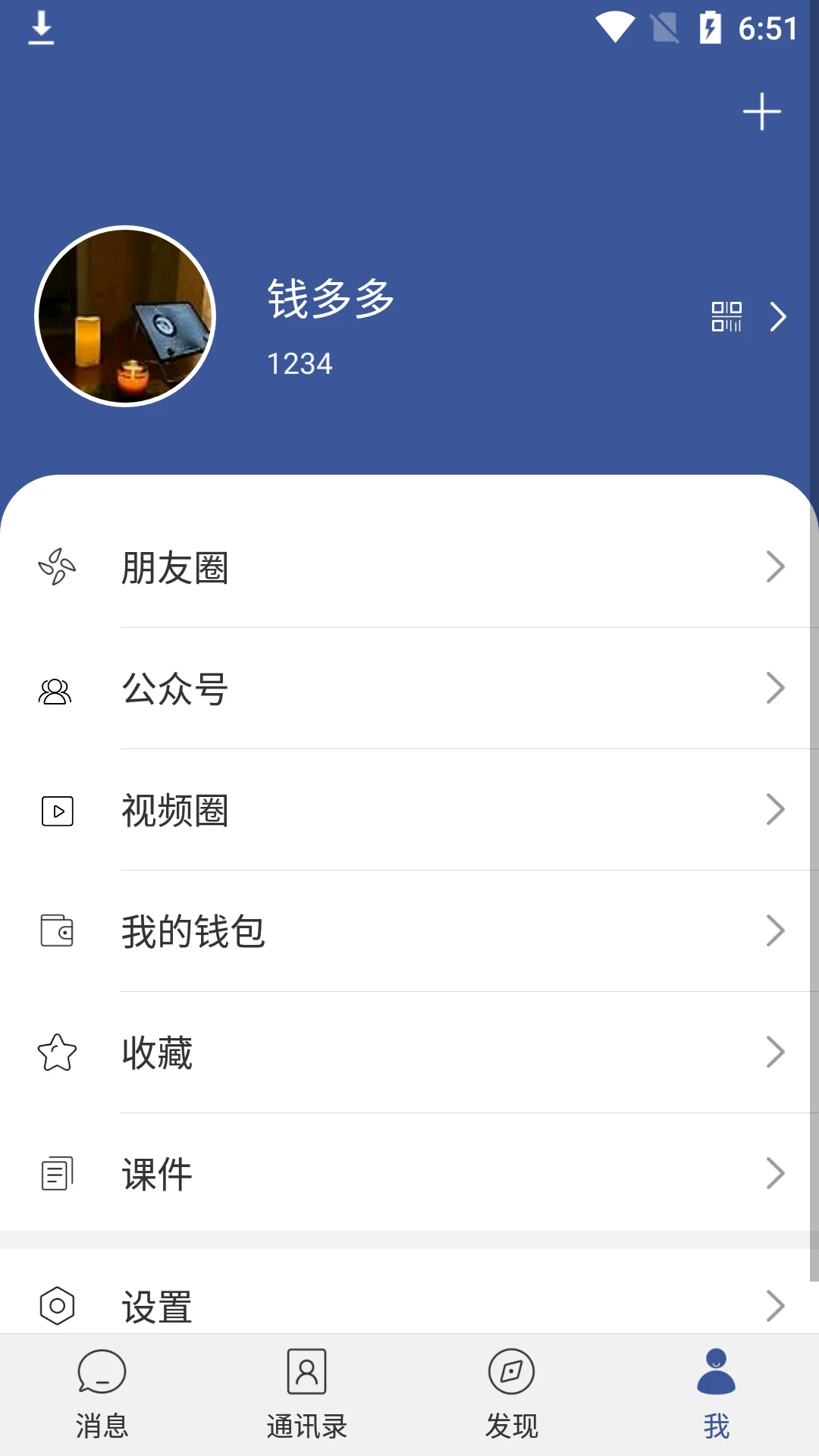The width and height of the screenshot is (819, 1456).
Task: Open the QR code icon beside 钱多多
Action: pos(726,316)
